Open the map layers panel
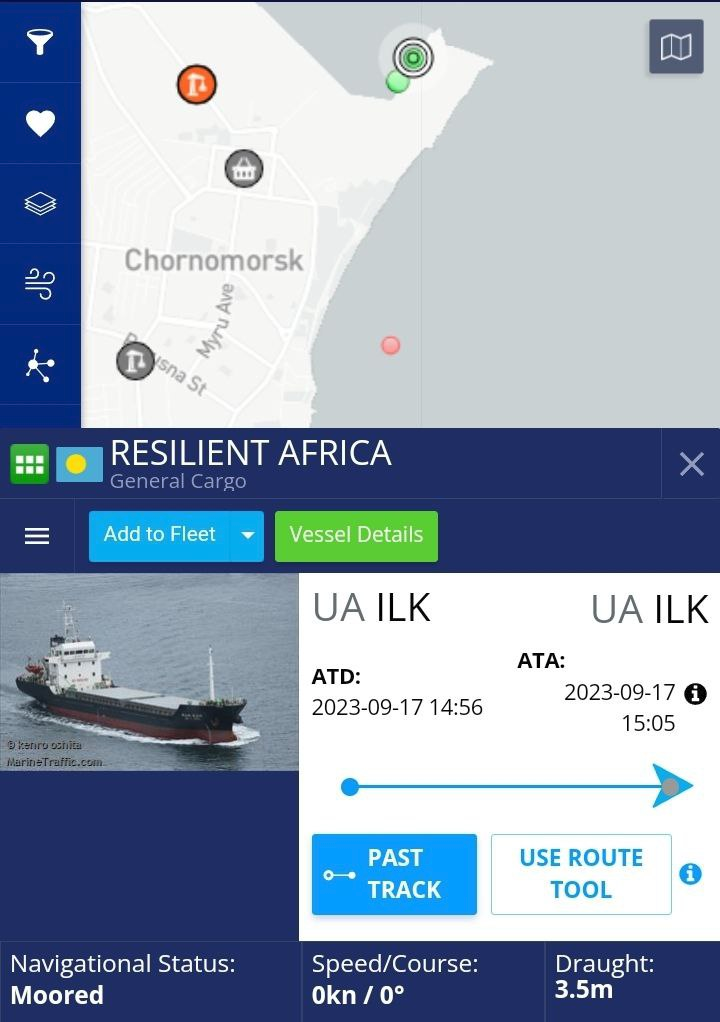The image size is (720, 1022). (40, 204)
